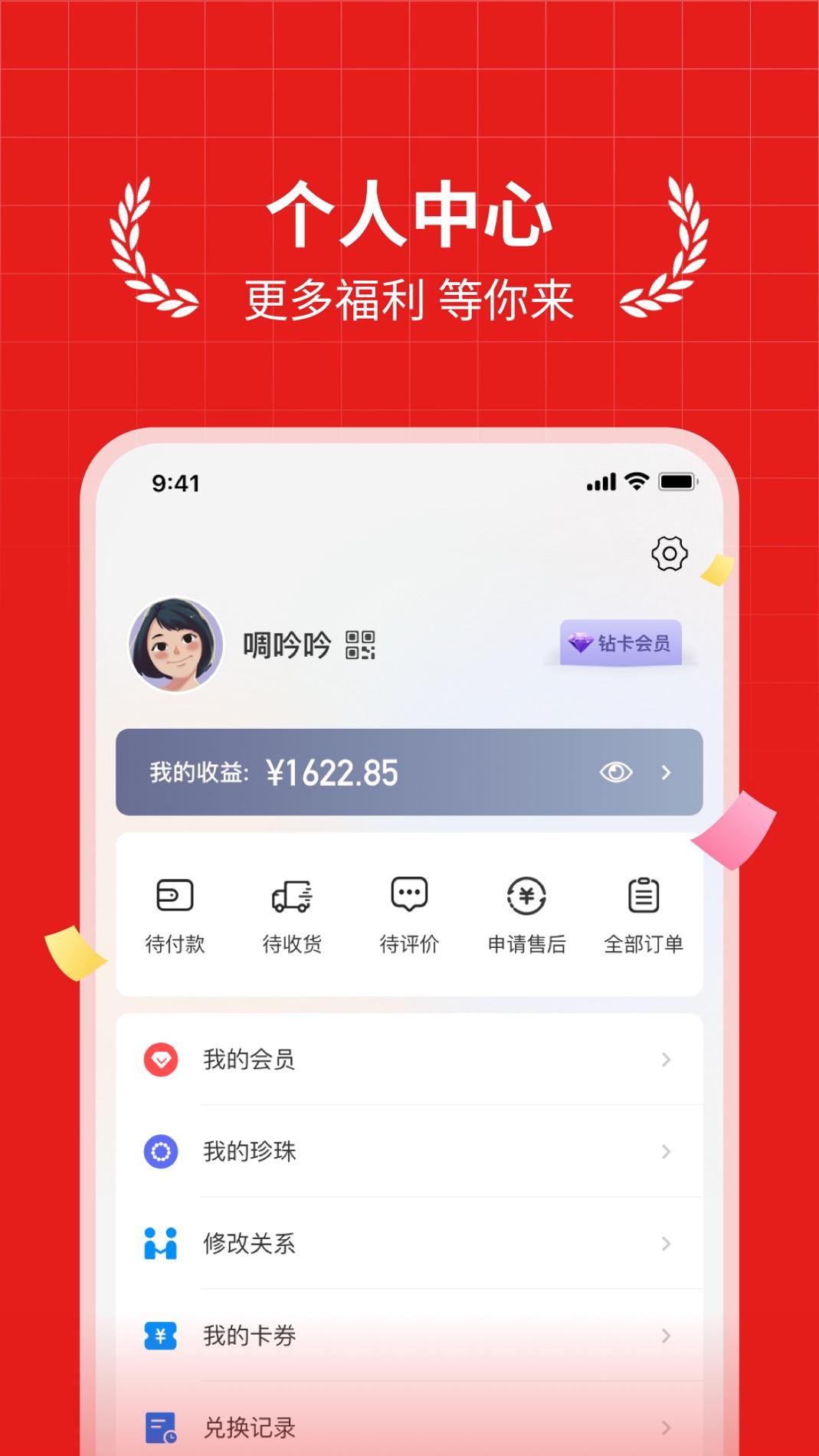Viewport: 819px width, 1456px height.
Task: Select the 待收货 delivery truck icon
Action: (291, 897)
